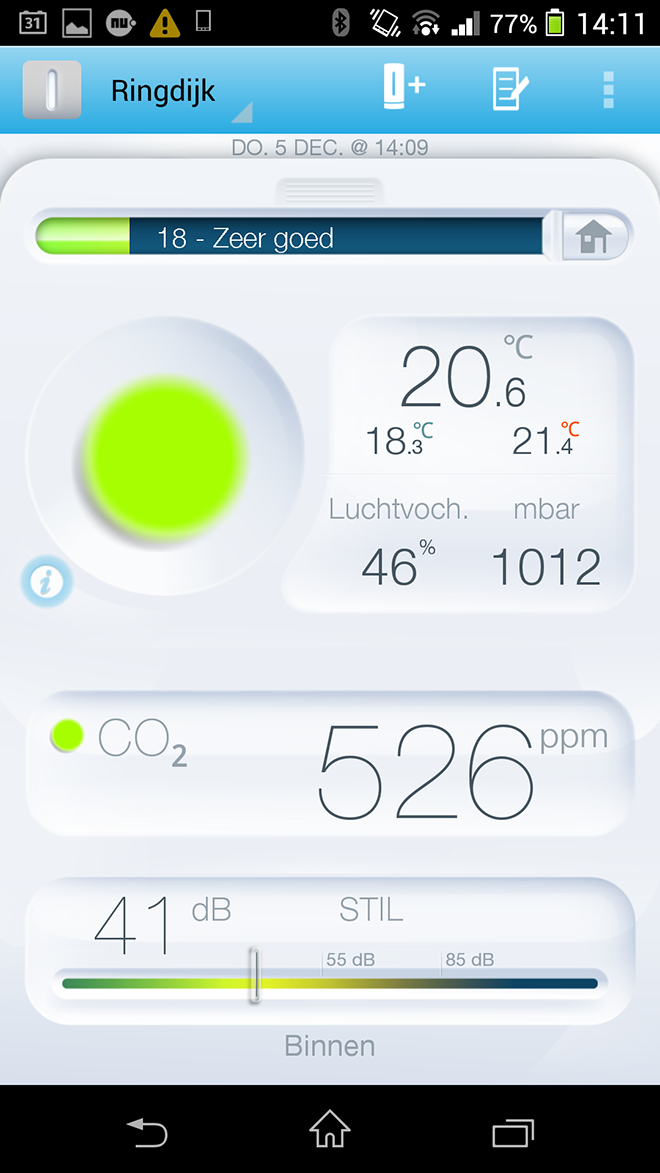Open recent apps from navigation bar
The width and height of the screenshot is (660, 1173).
point(513,1132)
